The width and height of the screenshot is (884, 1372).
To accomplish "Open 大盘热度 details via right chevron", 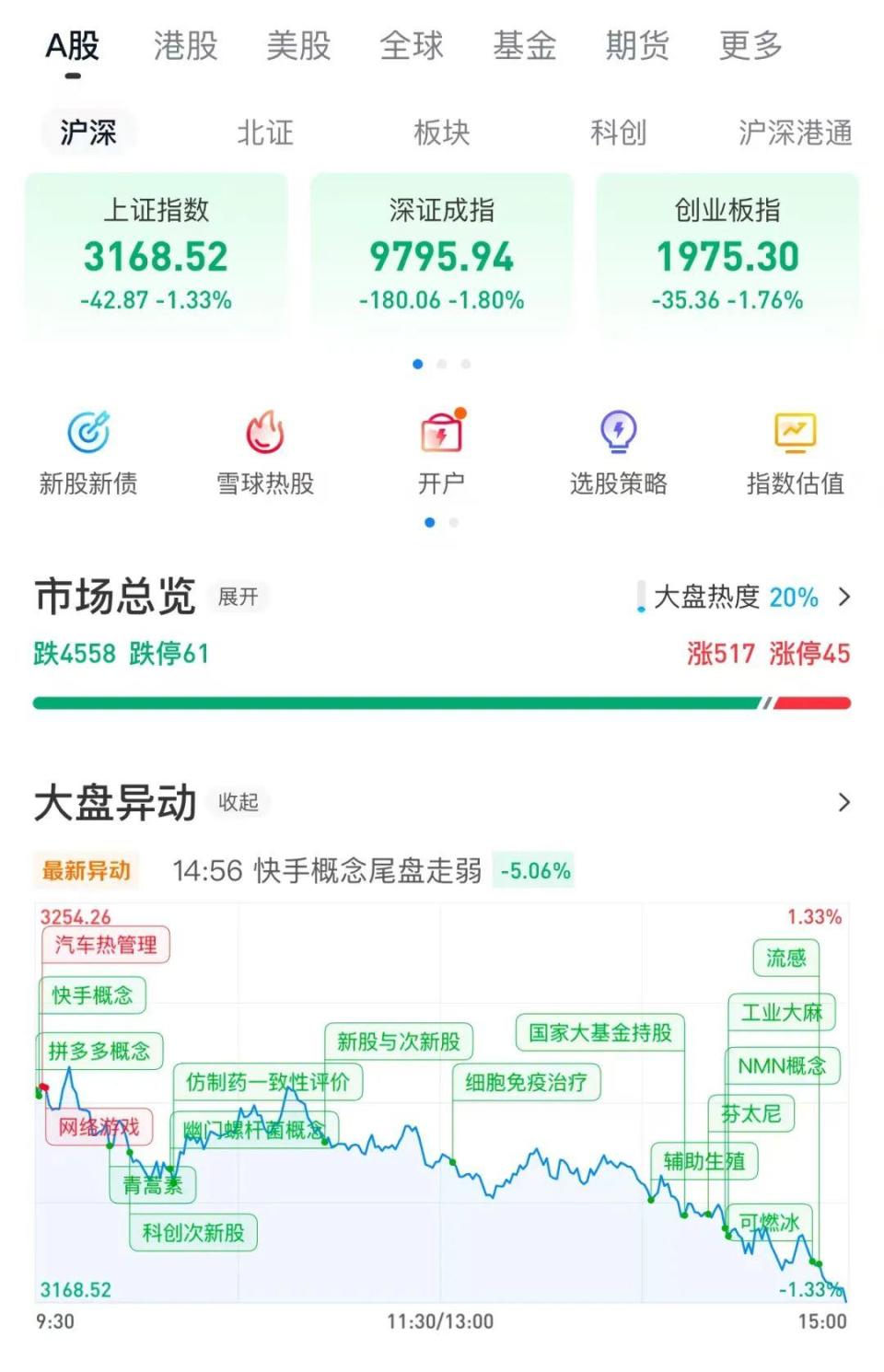I will [x=843, y=598].
